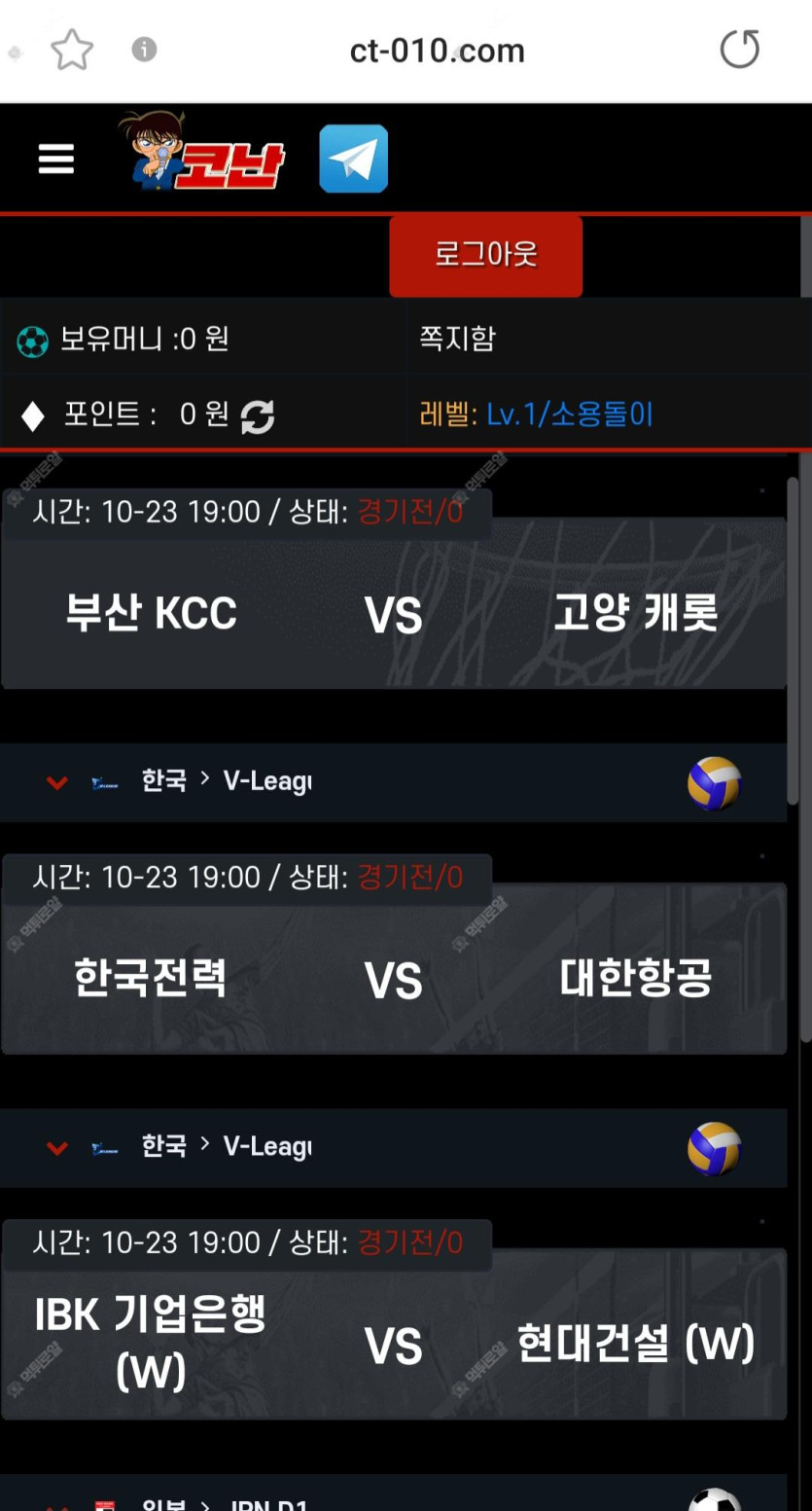
Task: Open the 한국전력 vs 대한항공 match
Action: [393, 979]
